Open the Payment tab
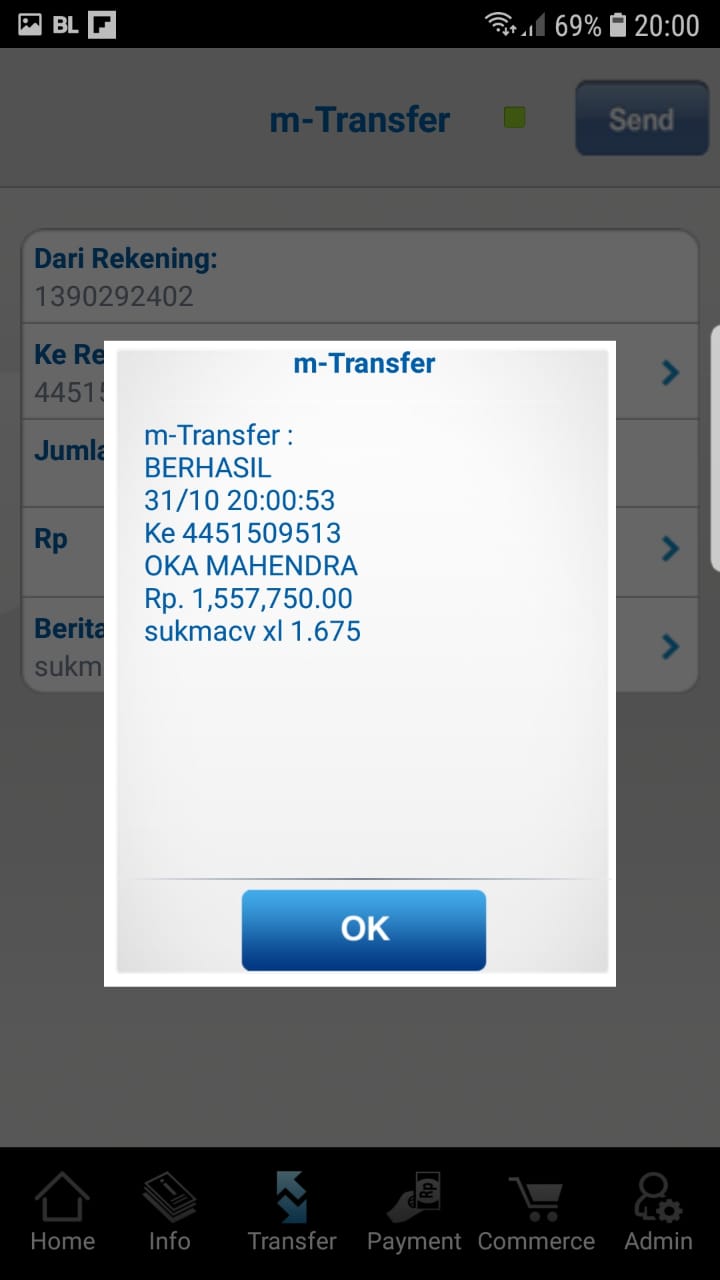The height and width of the screenshot is (1280, 720). [x=414, y=1212]
